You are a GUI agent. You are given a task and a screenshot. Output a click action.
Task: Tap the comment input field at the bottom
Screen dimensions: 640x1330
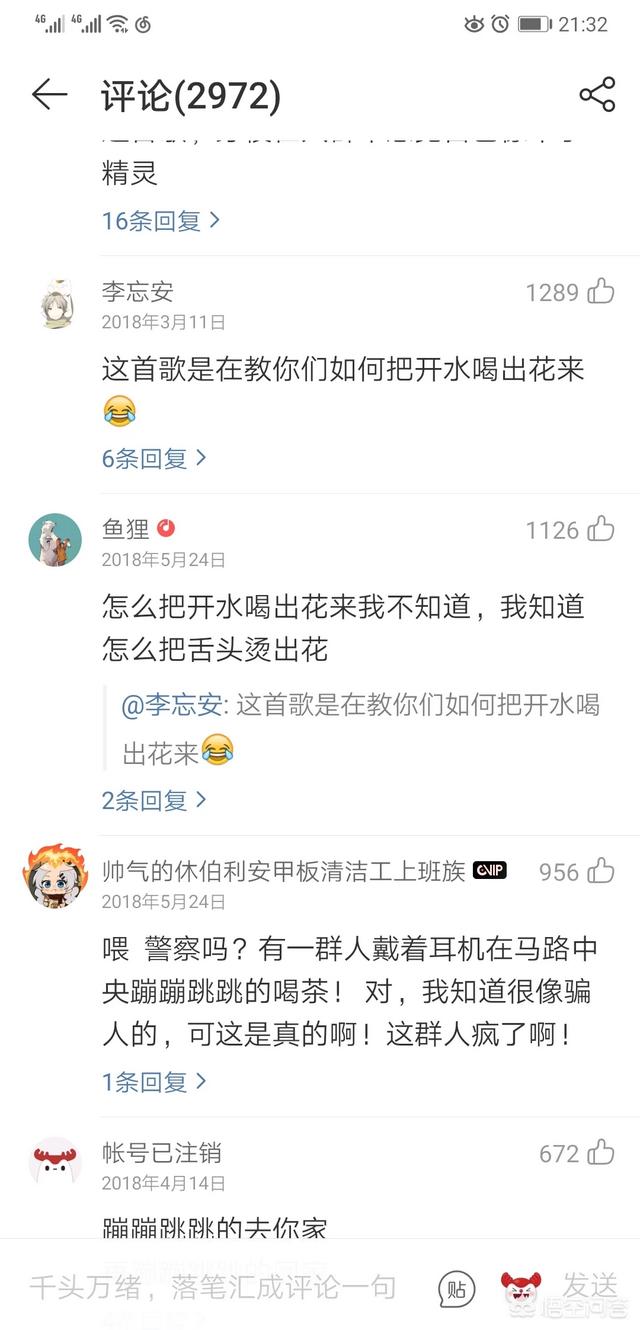pos(213,1287)
